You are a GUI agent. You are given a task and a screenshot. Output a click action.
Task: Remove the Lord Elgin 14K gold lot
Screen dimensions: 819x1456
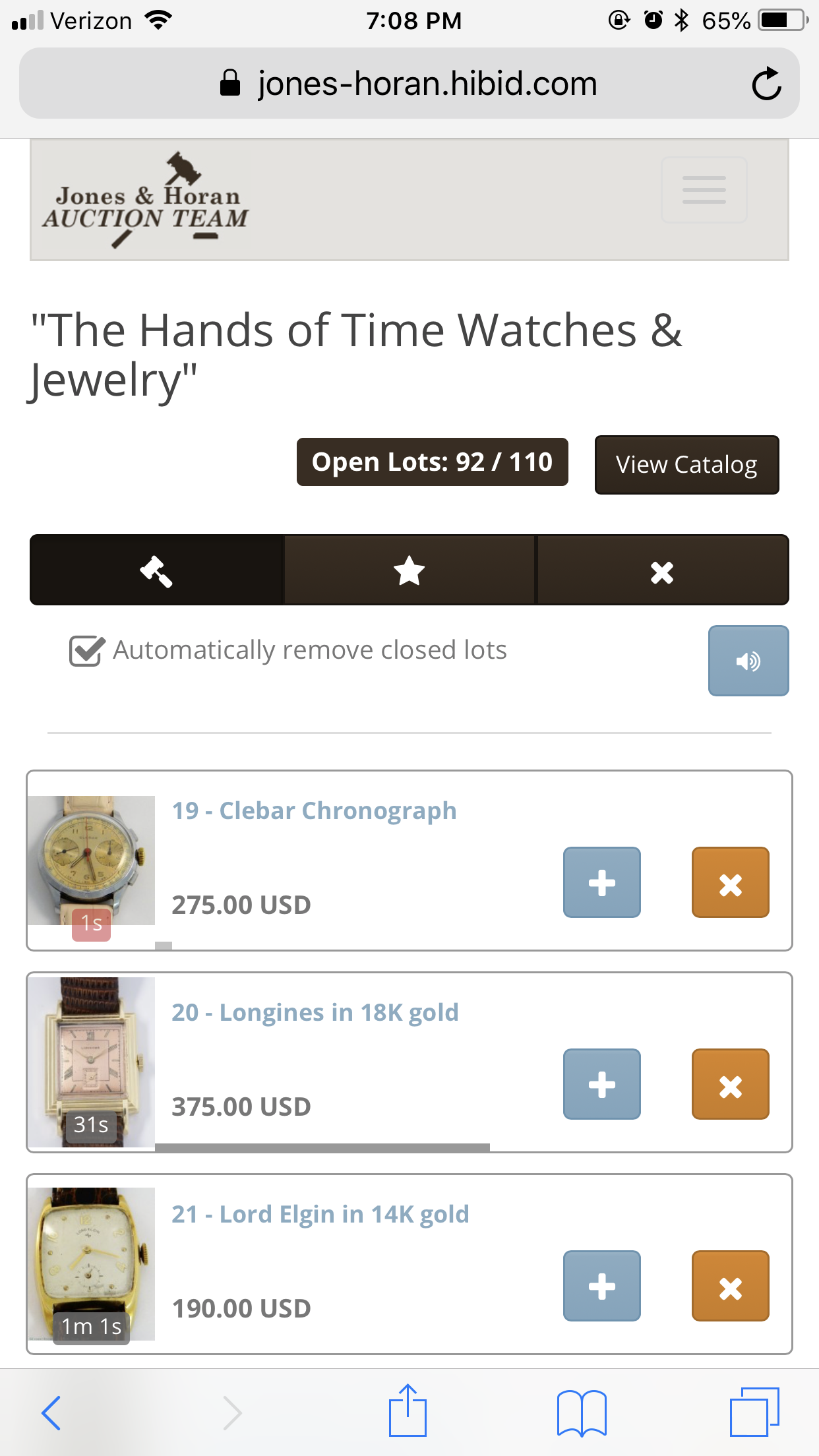click(730, 1286)
